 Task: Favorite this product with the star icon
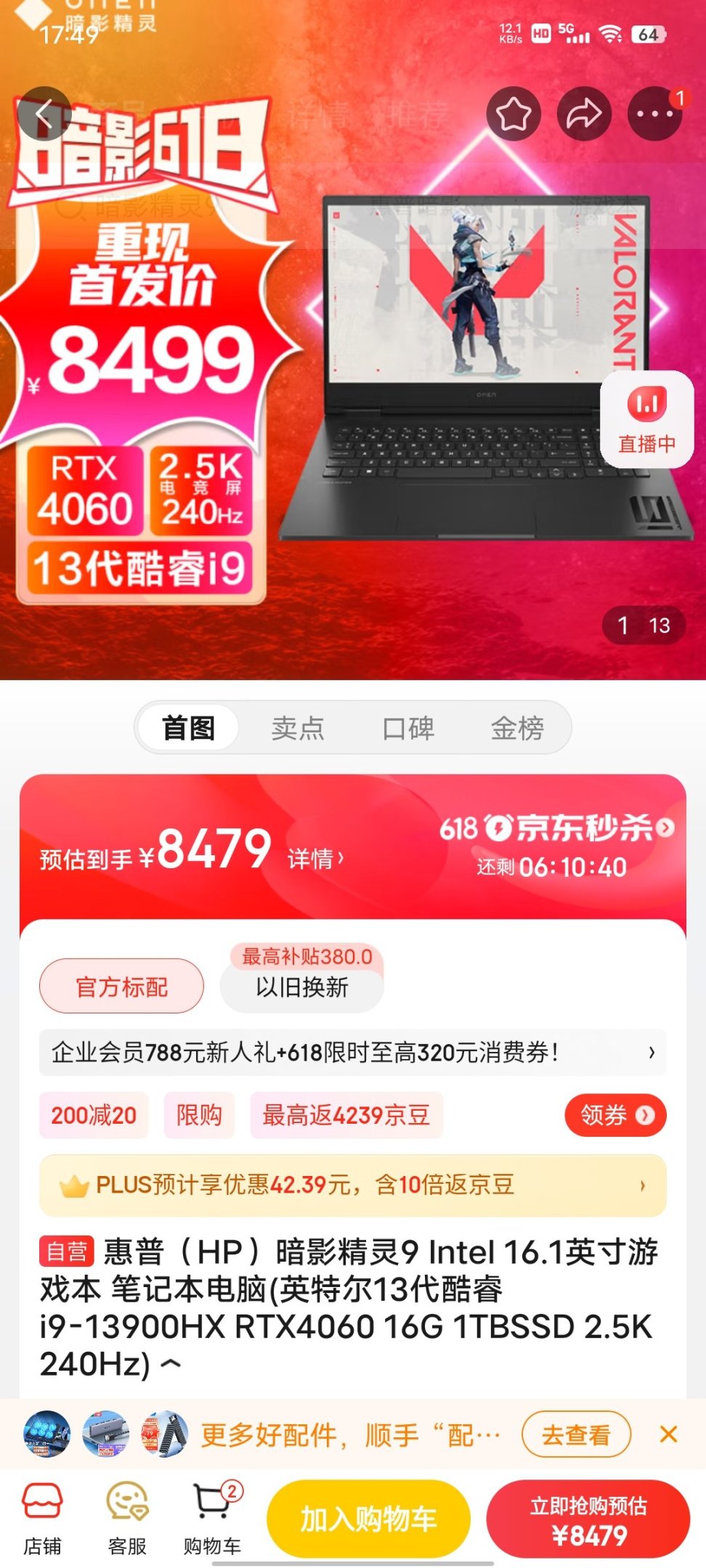pyautogui.click(x=514, y=114)
